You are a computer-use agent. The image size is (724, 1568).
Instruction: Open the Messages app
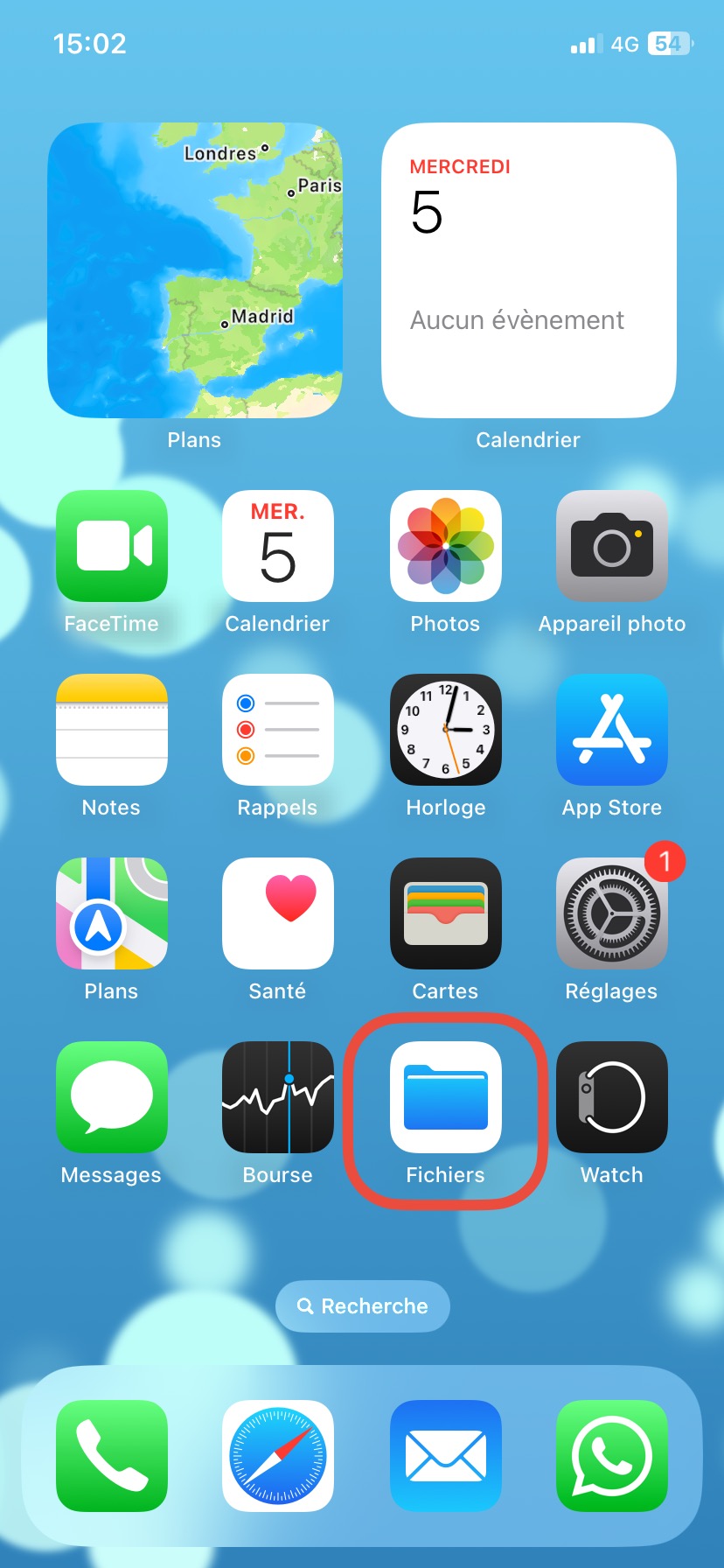[x=112, y=1097]
